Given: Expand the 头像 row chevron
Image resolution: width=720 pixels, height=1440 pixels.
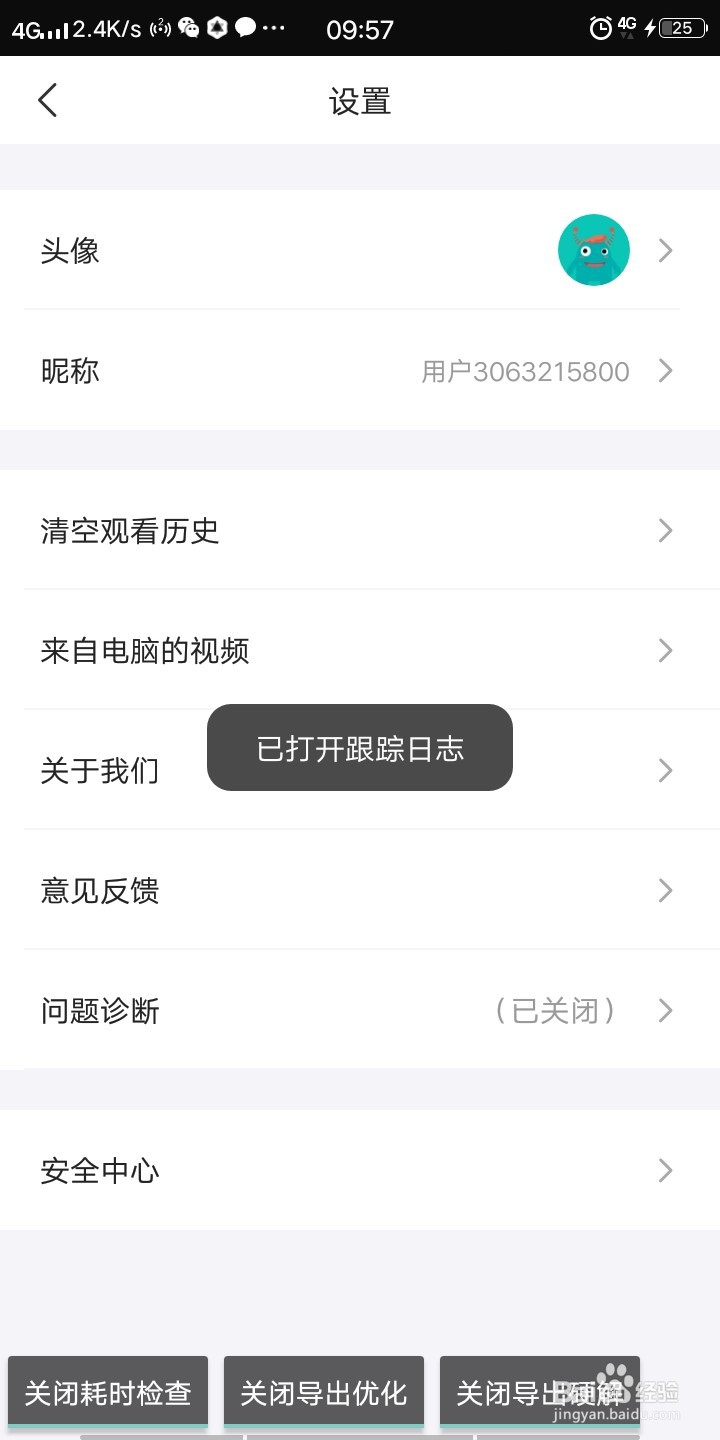Looking at the screenshot, I should (665, 250).
